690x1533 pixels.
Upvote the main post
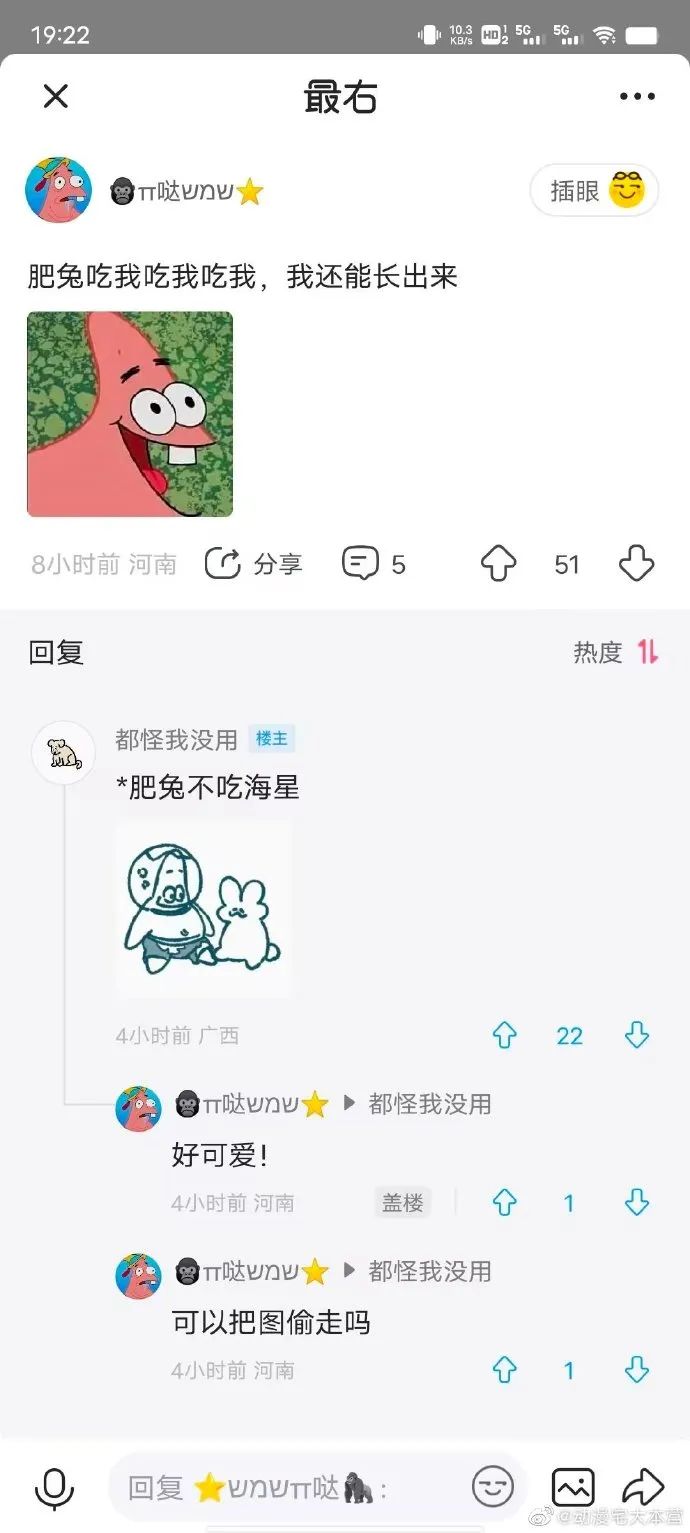pos(498,564)
